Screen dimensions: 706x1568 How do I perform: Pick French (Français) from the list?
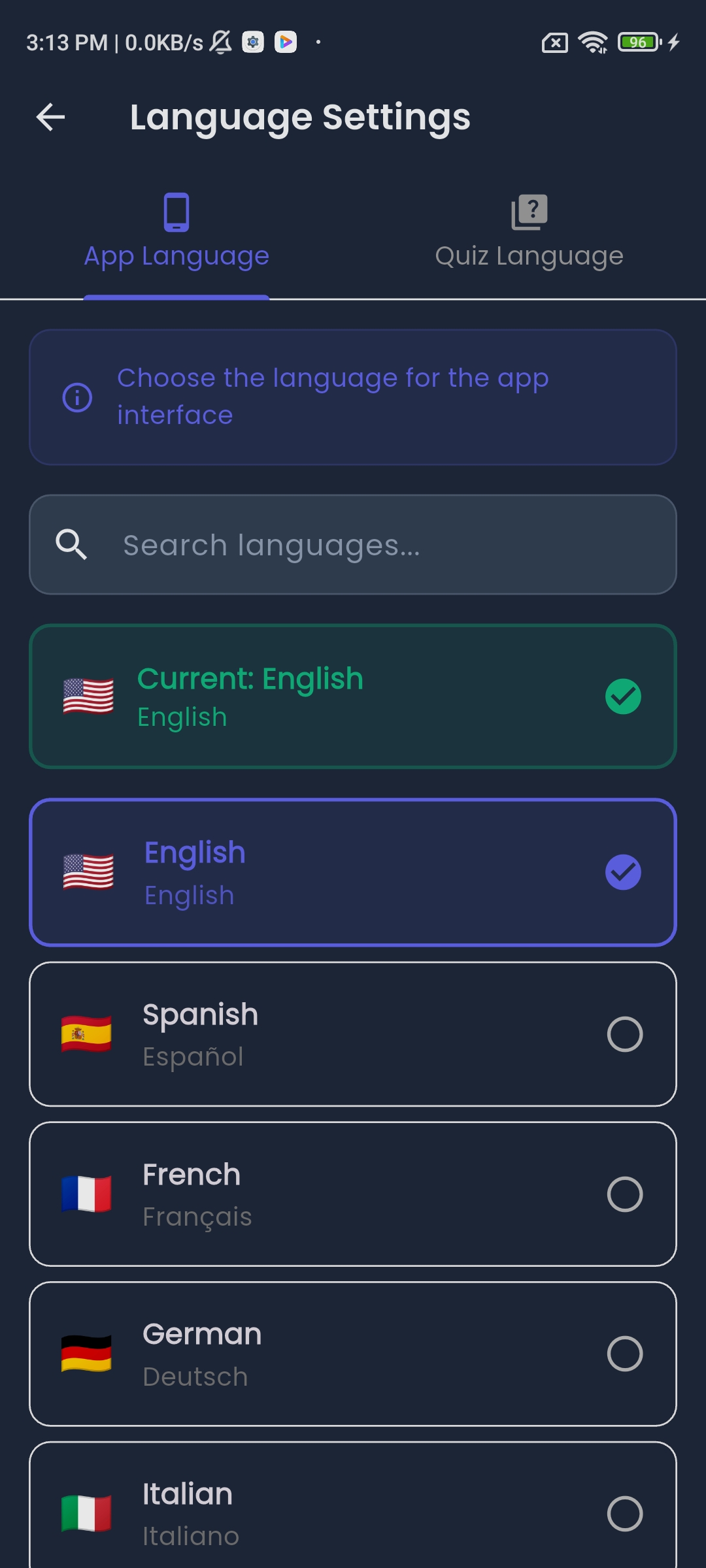(x=353, y=1194)
